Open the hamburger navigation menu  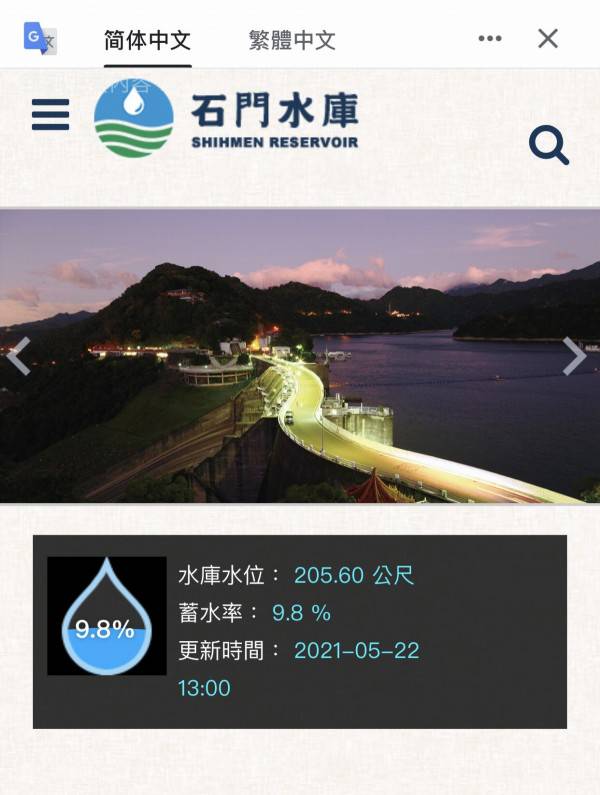coord(50,115)
